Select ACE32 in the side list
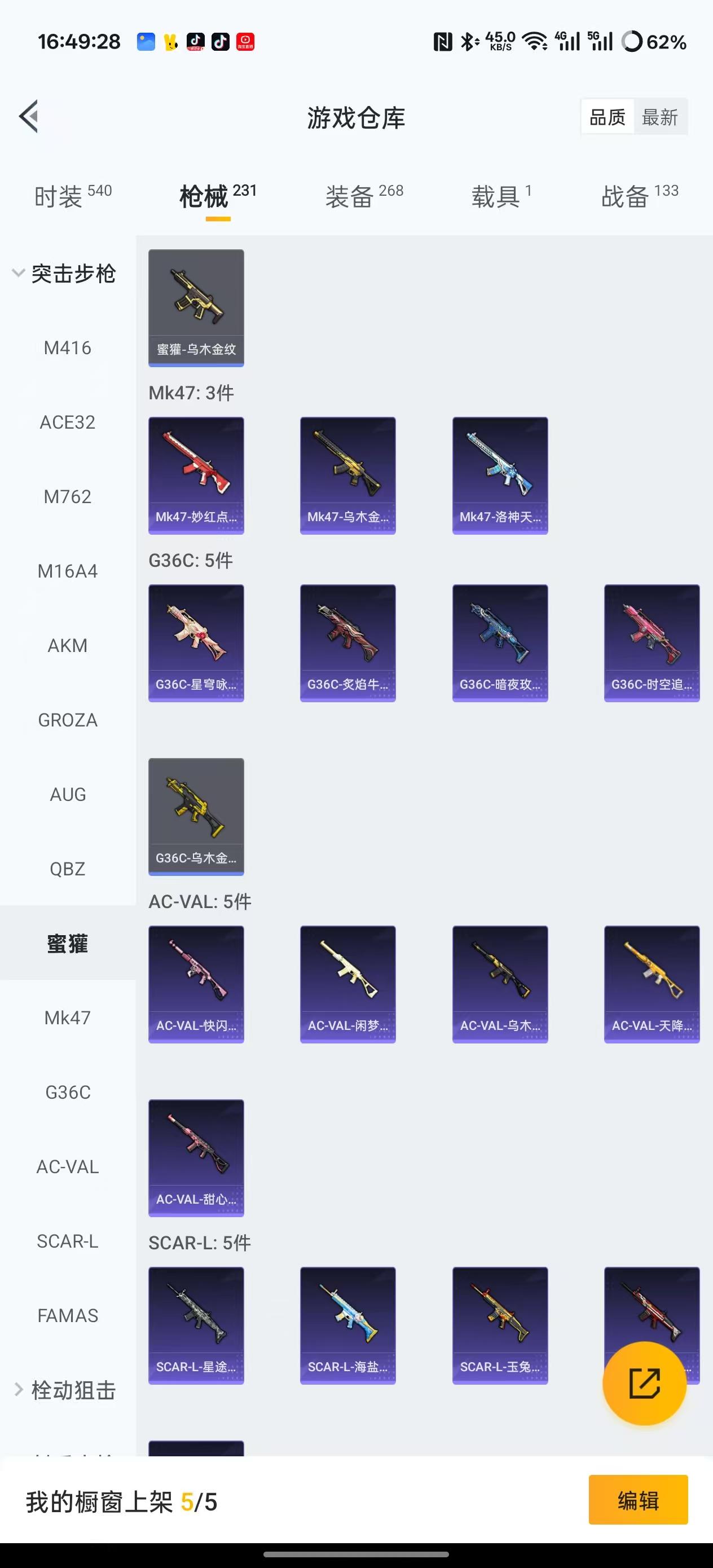This screenshot has height=1568, width=713. pos(68,422)
